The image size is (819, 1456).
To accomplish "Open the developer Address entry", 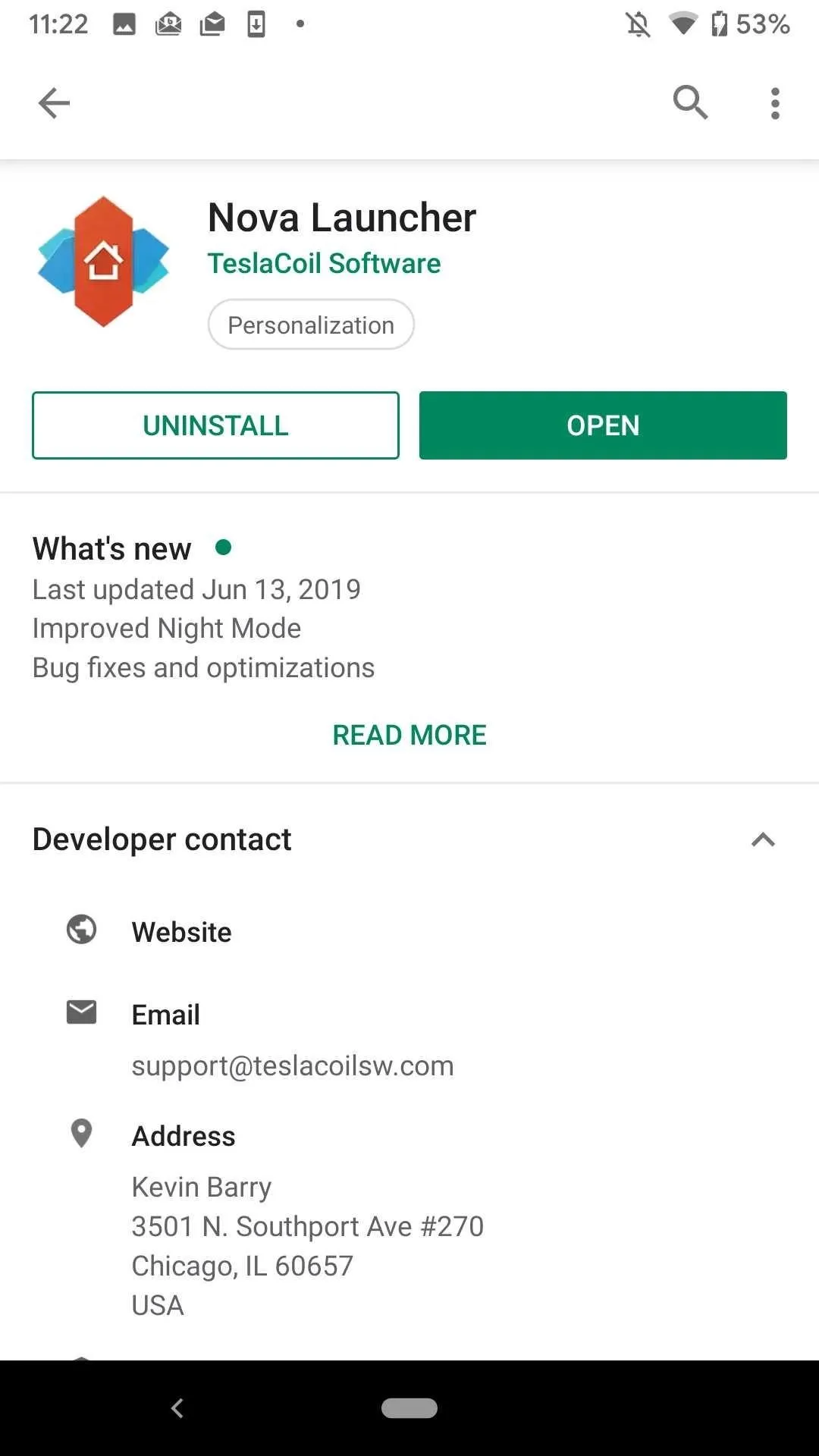I will pyautogui.click(x=409, y=1221).
